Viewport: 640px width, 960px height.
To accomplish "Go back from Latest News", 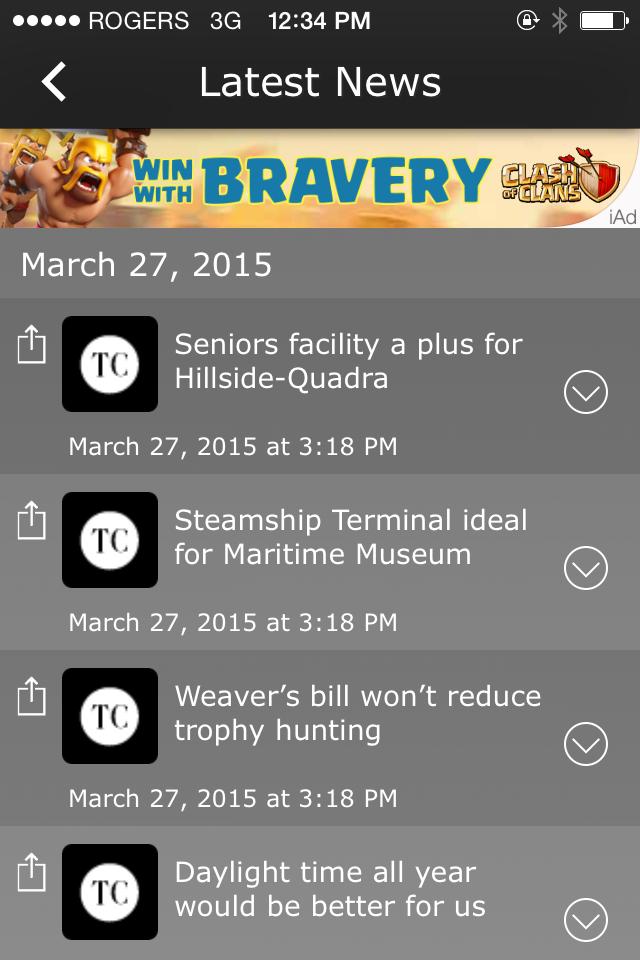I will point(54,82).
